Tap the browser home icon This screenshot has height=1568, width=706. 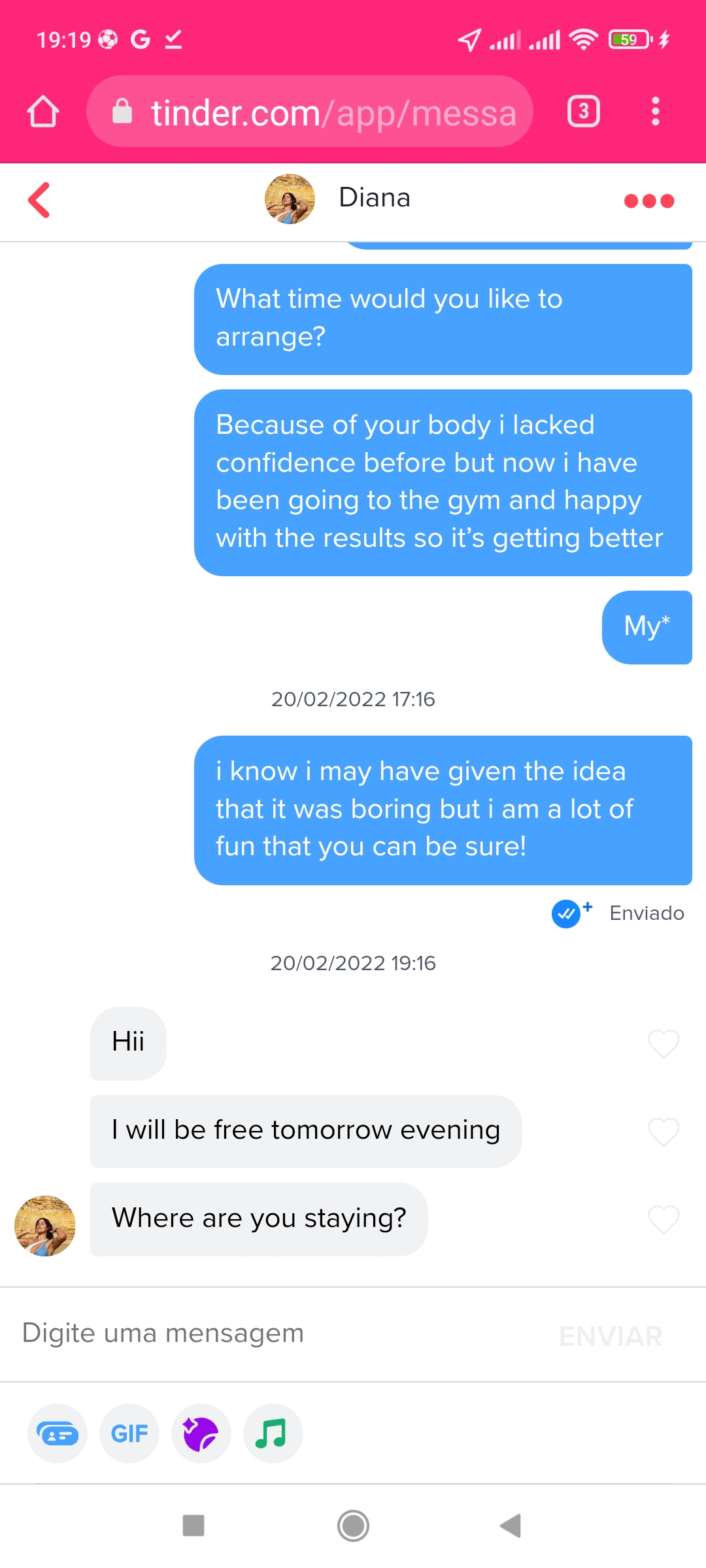coord(43,111)
